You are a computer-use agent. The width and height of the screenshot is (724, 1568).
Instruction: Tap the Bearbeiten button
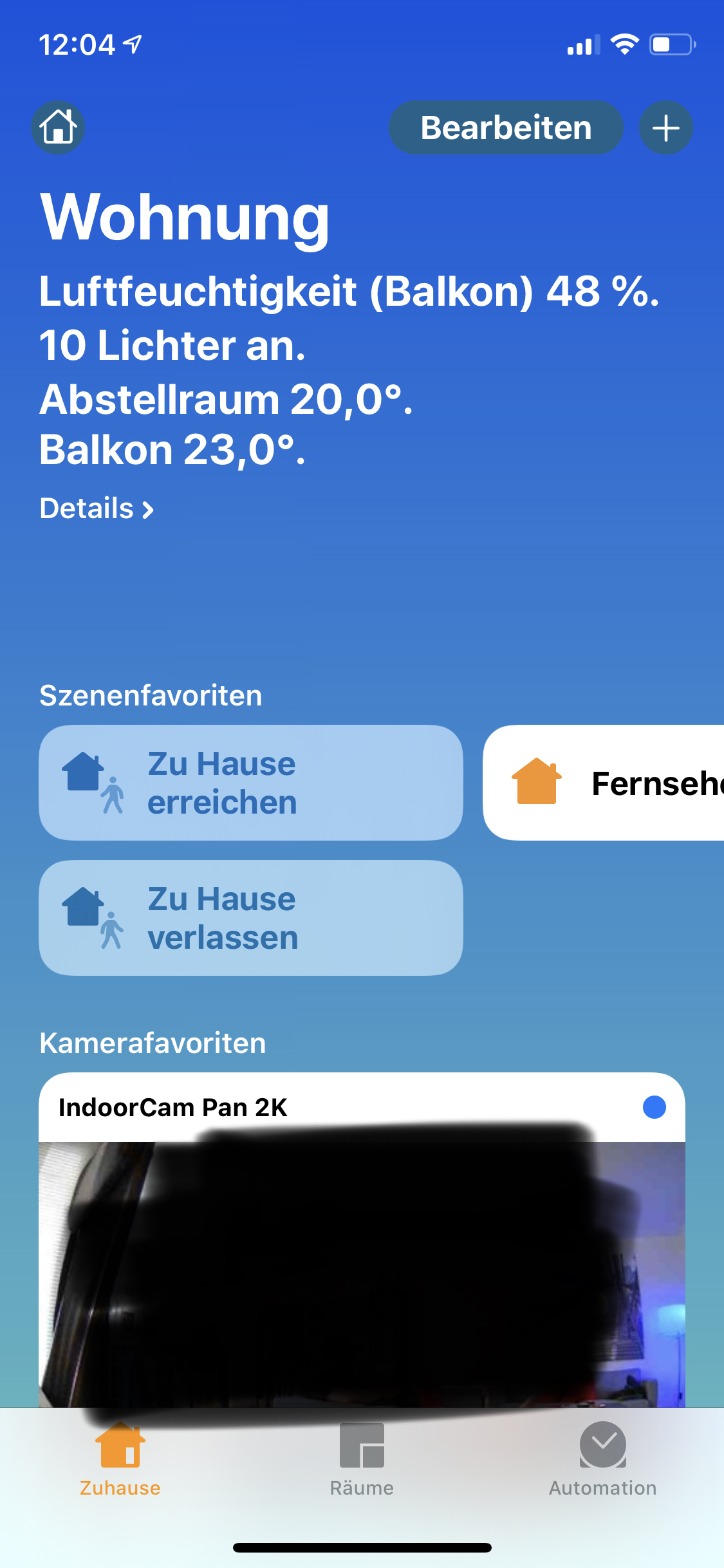click(506, 127)
